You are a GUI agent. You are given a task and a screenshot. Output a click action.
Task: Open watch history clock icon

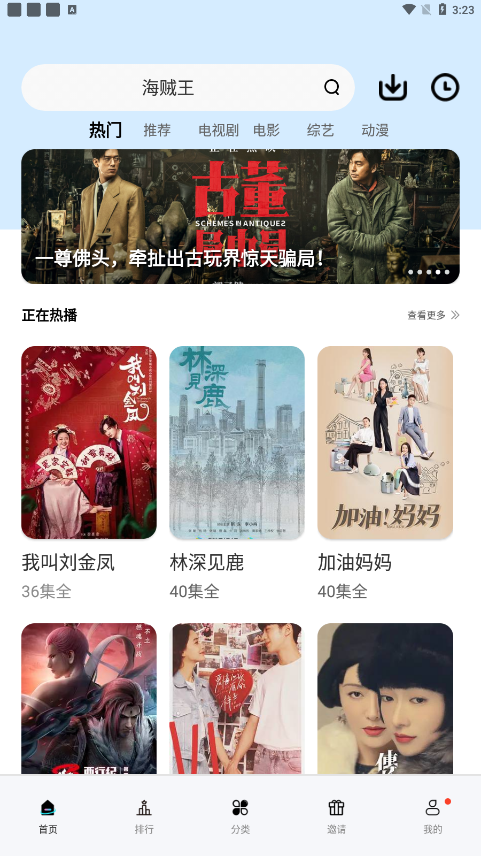tap(445, 87)
